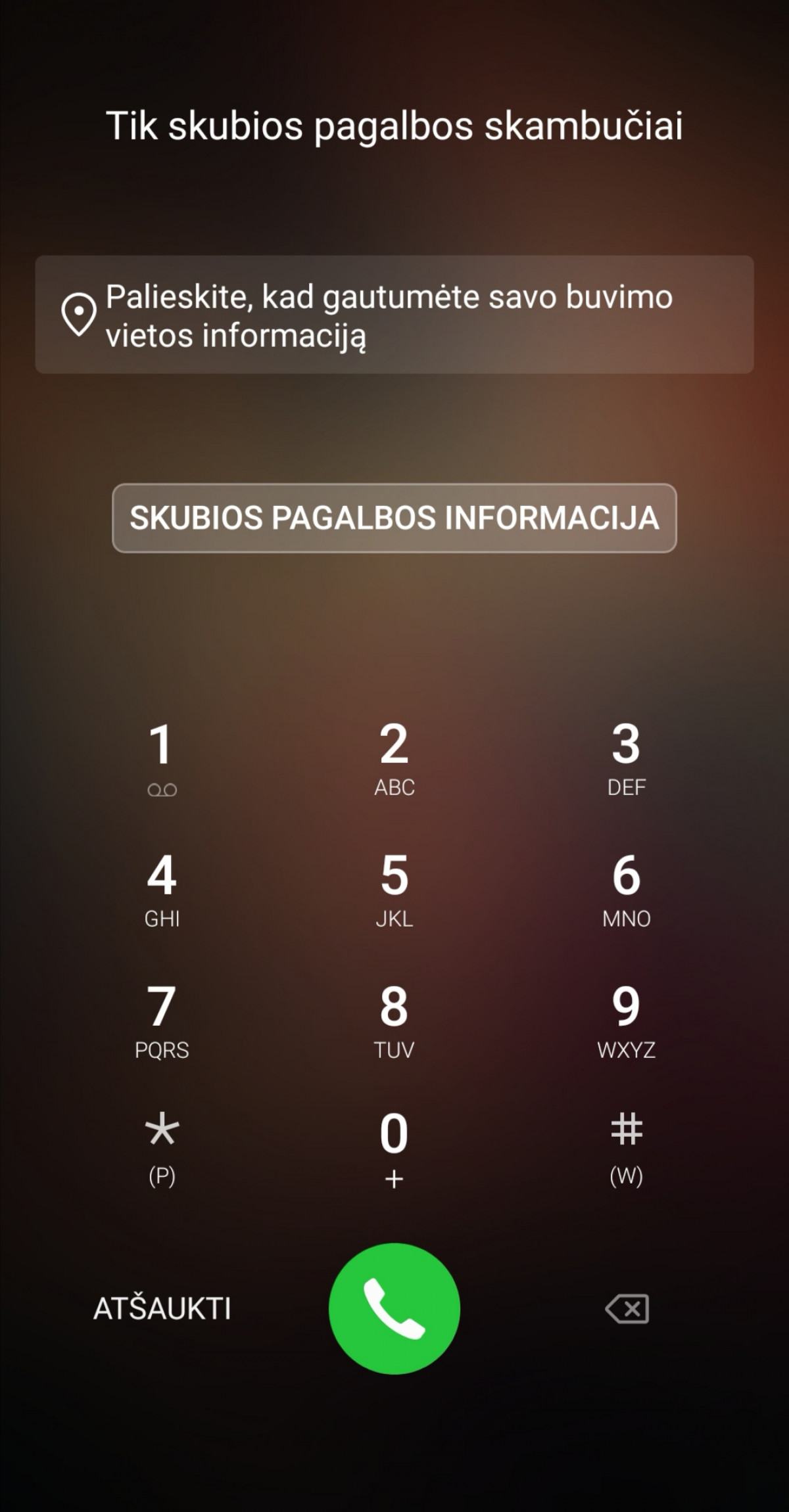Cancel with the Atšaukti button
The image size is (789, 1512).
[162, 1308]
